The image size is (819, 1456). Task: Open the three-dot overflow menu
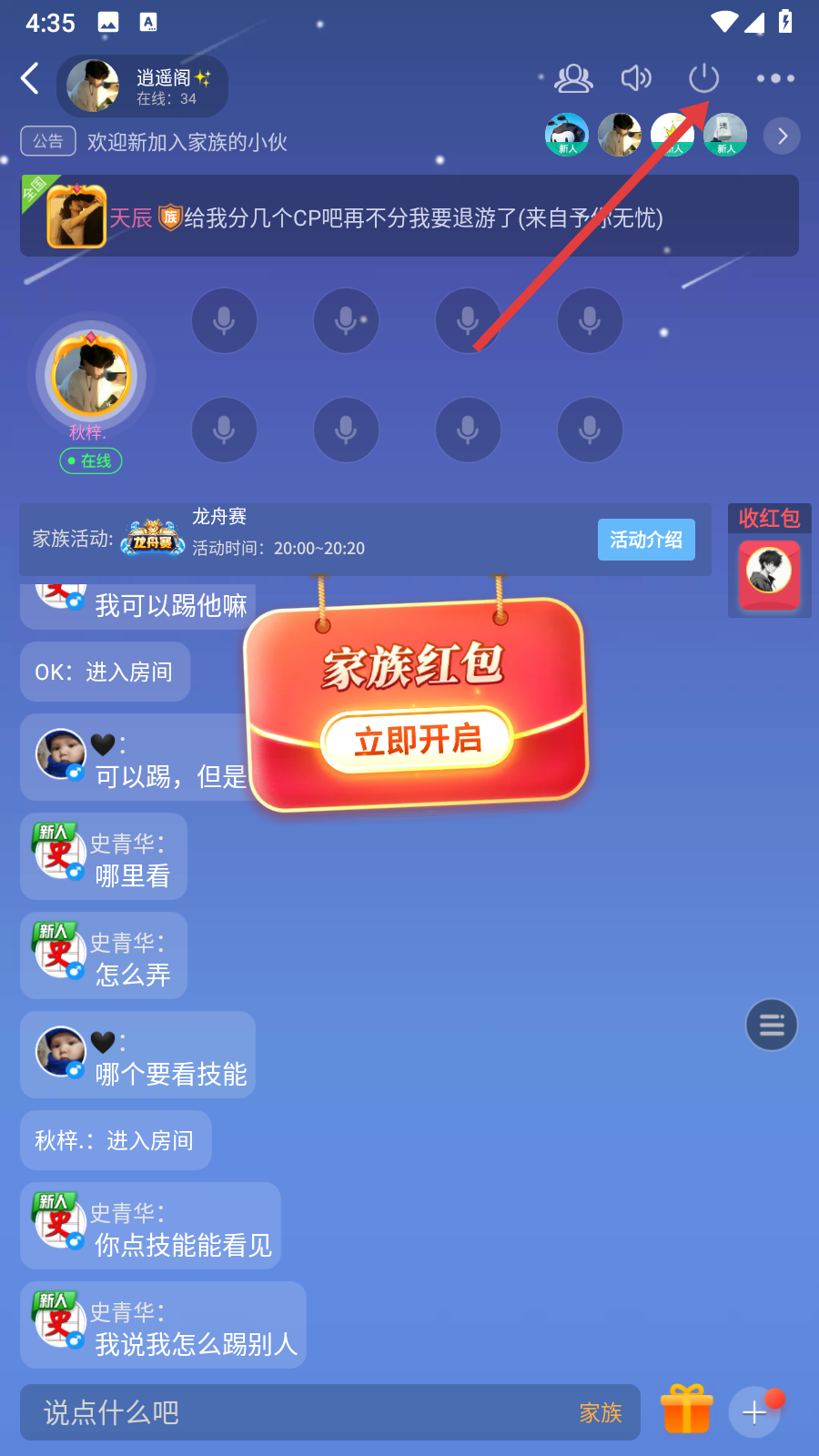pos(775,79)
